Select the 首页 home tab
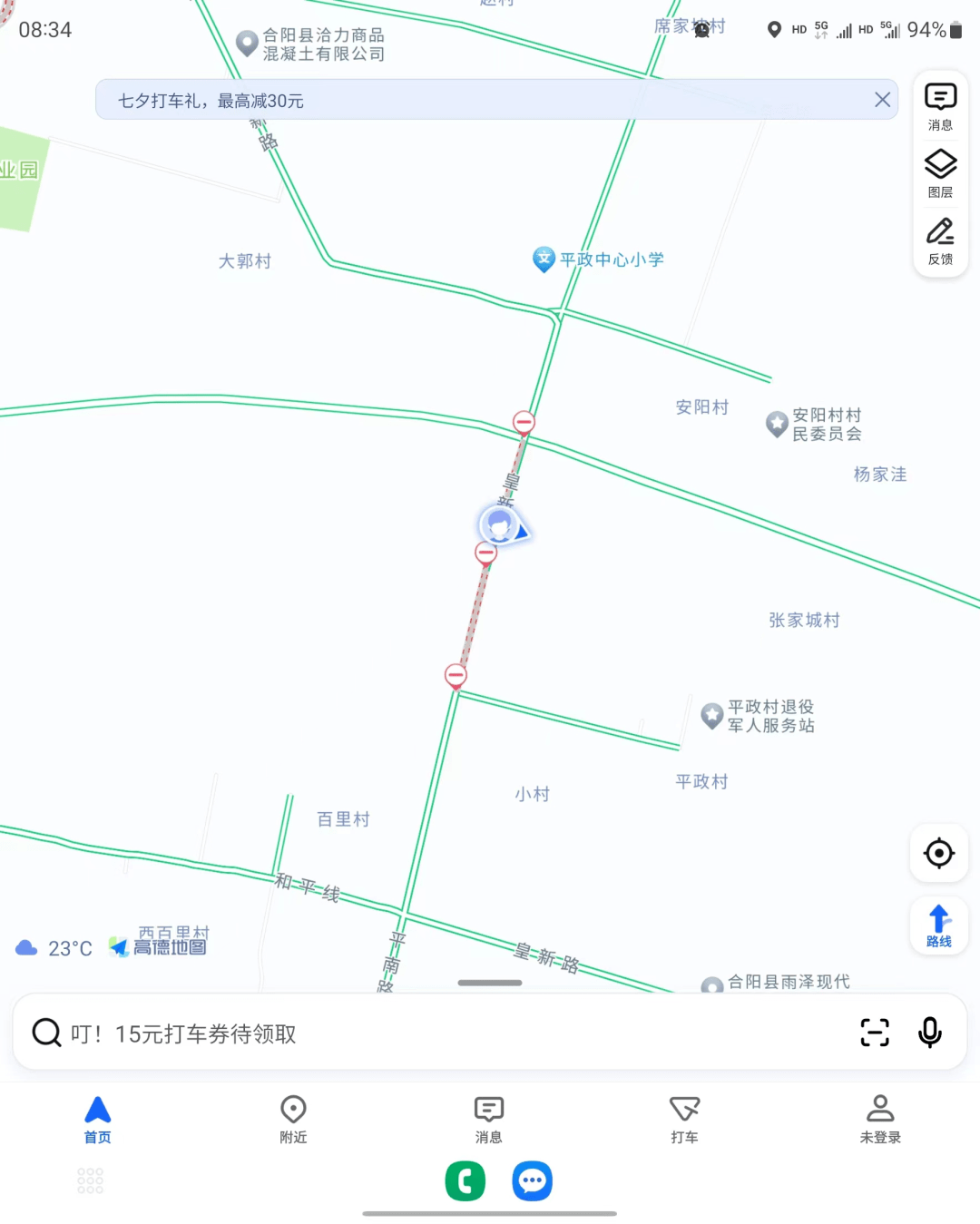The image size is (980, 1224). pyautogui.click(x=97, y=1119)
